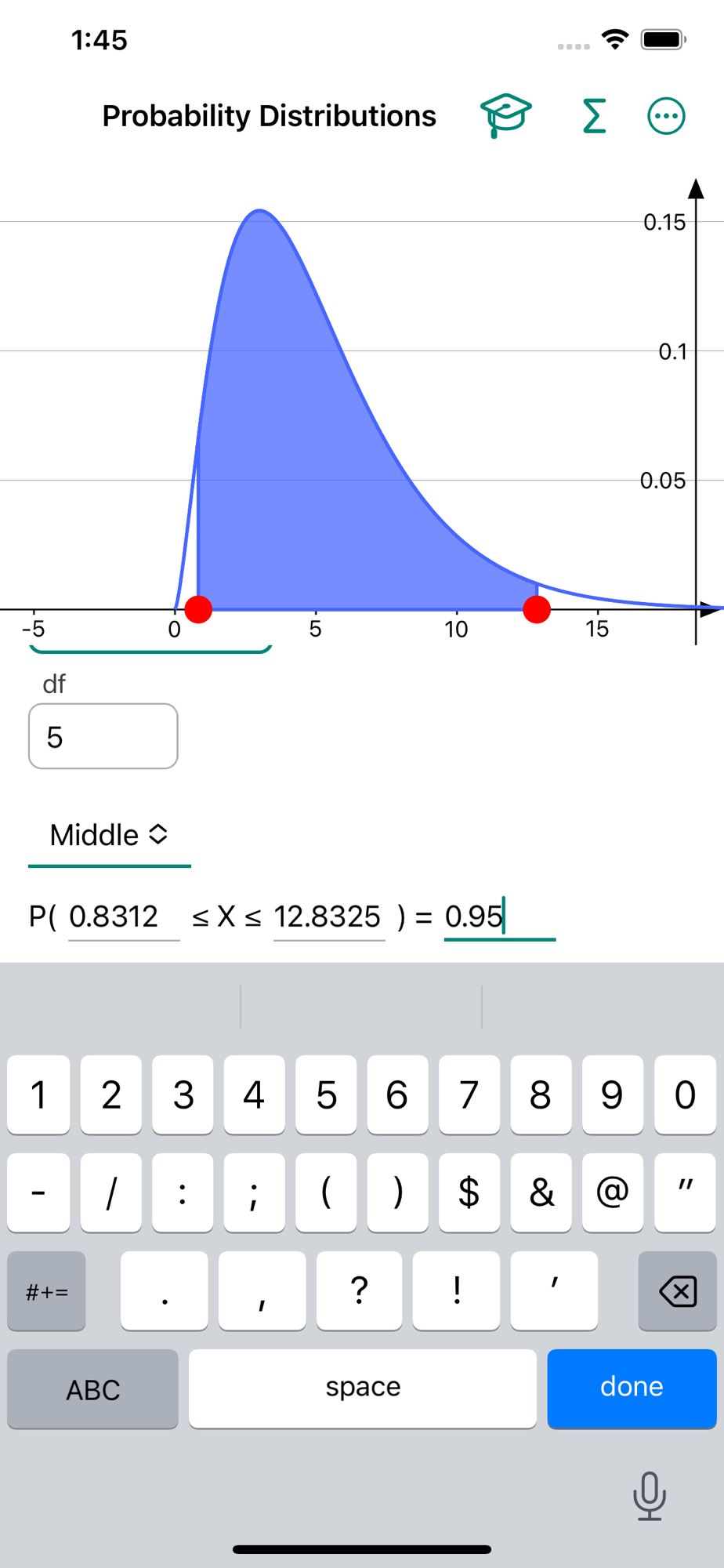Start dictation with the microphone

click(649, 1495)
